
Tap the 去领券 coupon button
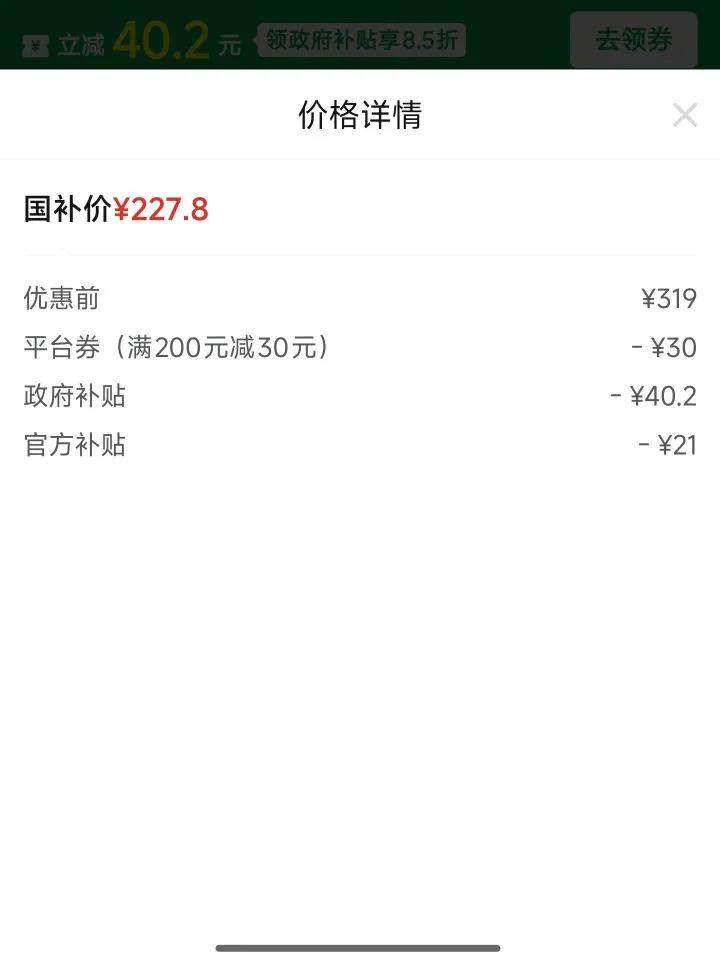pyautogui.click(x=633, y=40)
